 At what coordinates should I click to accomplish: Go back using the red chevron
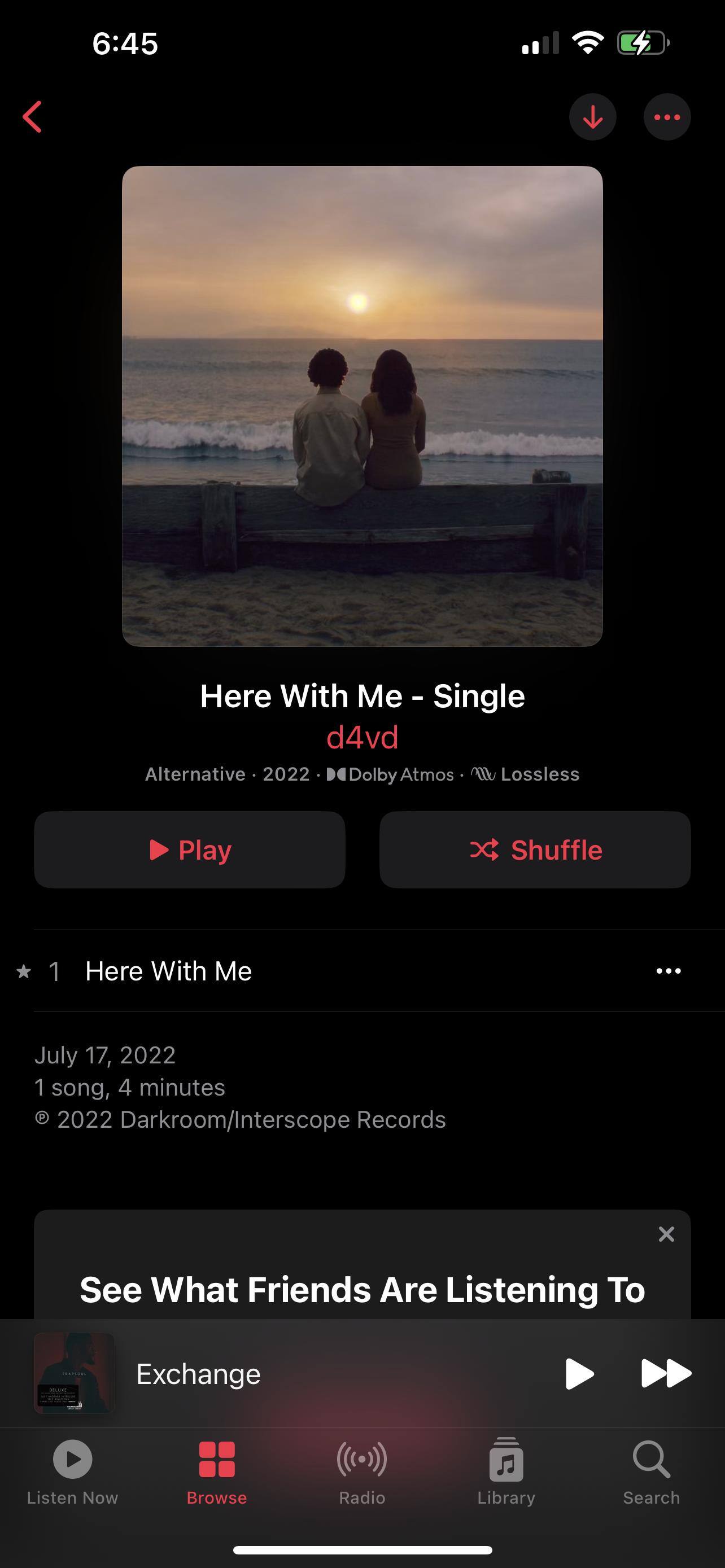[33, 116]
